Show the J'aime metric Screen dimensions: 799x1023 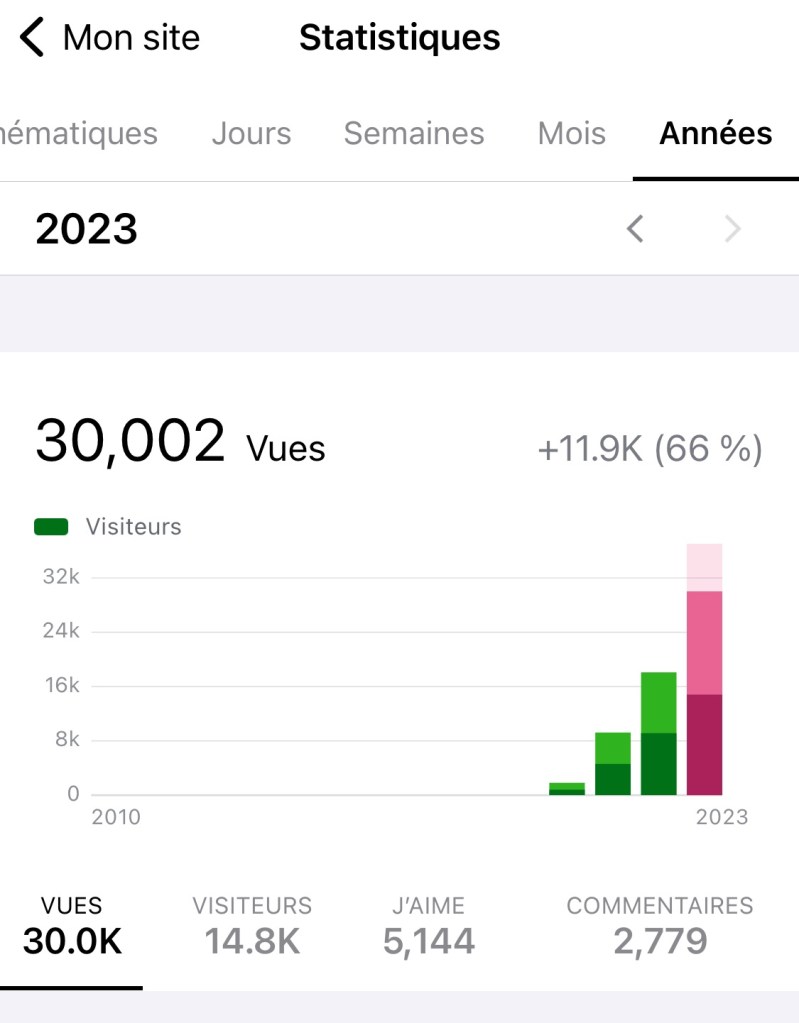tap(428, 925)
